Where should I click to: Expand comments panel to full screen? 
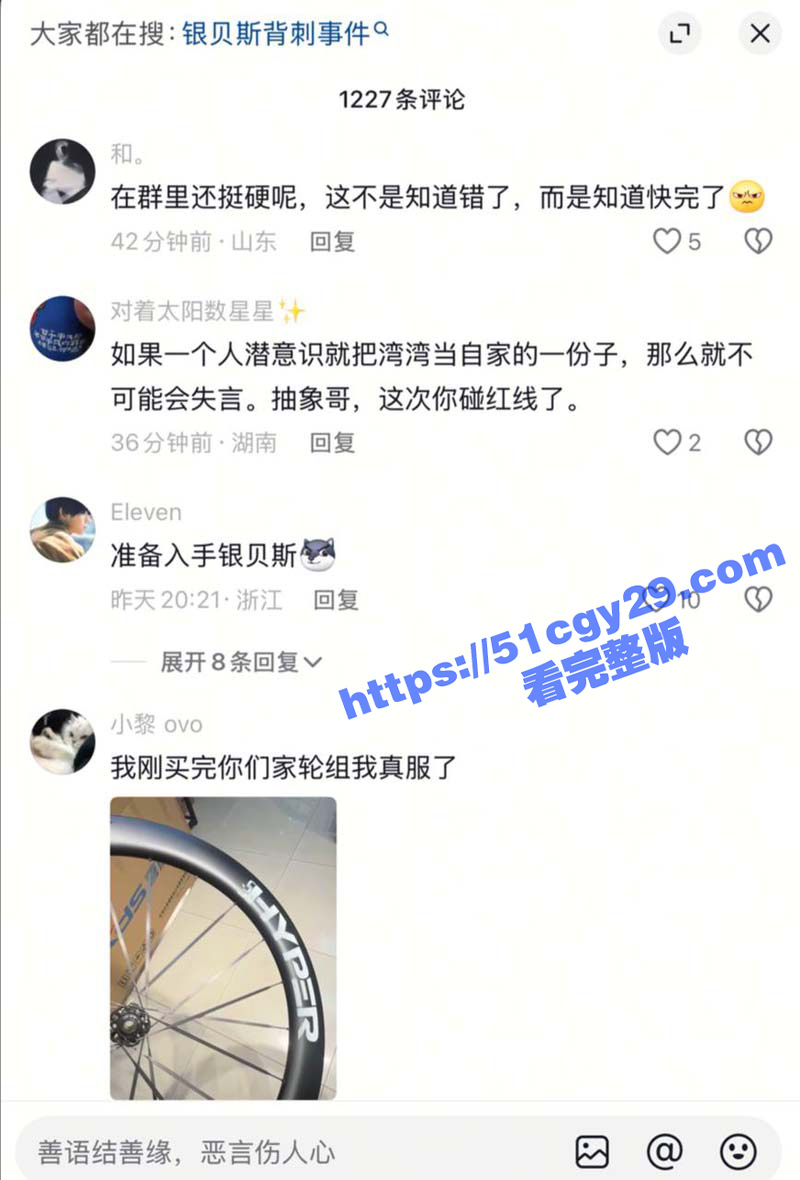680,34
